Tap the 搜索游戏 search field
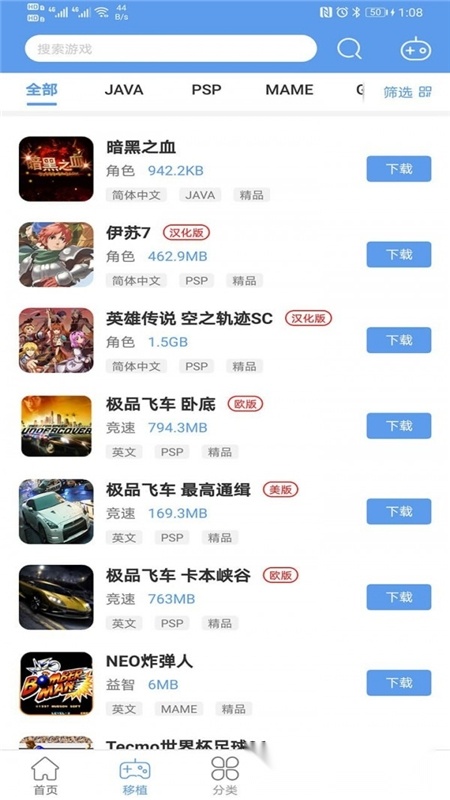Image resolution: width=450 pixels, height=800 pixels. point(171,49)
